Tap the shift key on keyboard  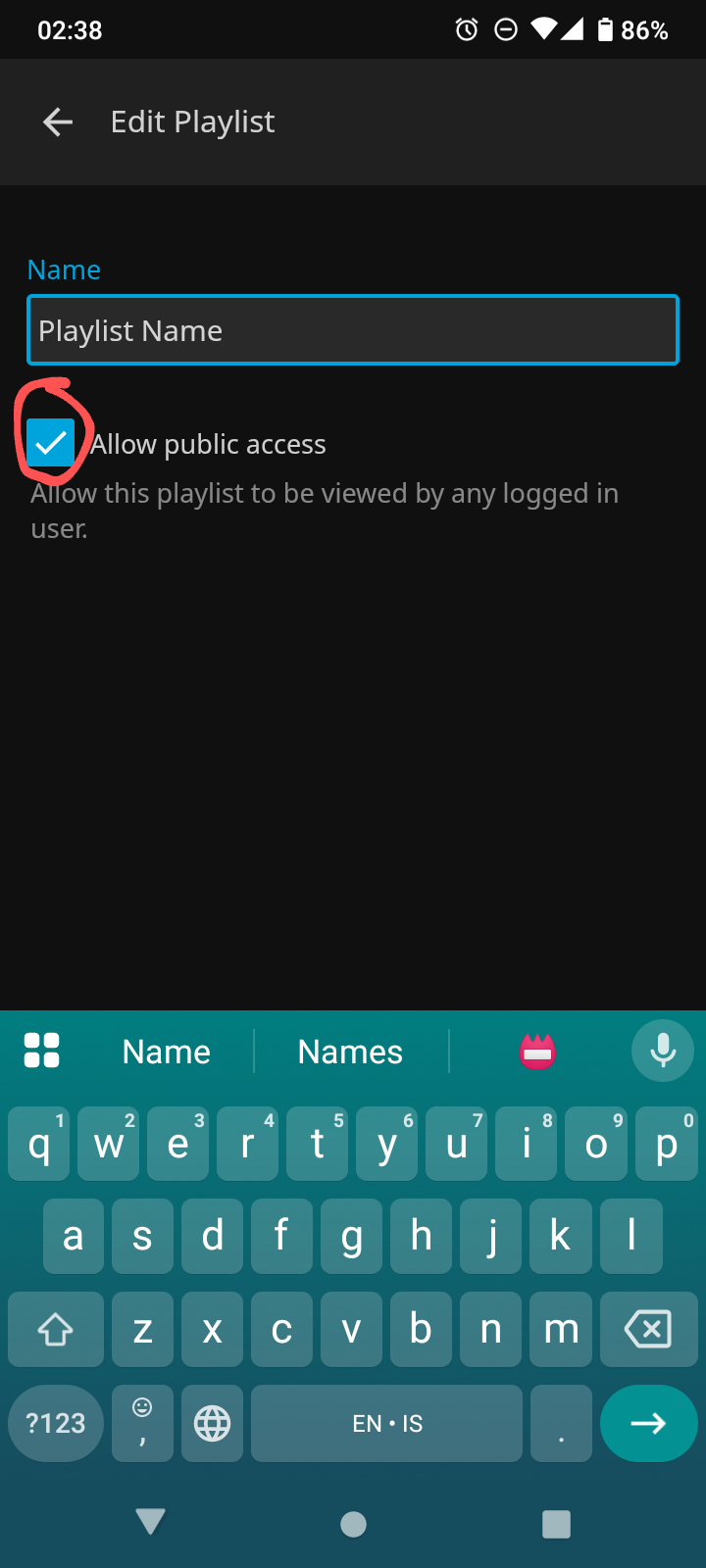[56, 1330]
